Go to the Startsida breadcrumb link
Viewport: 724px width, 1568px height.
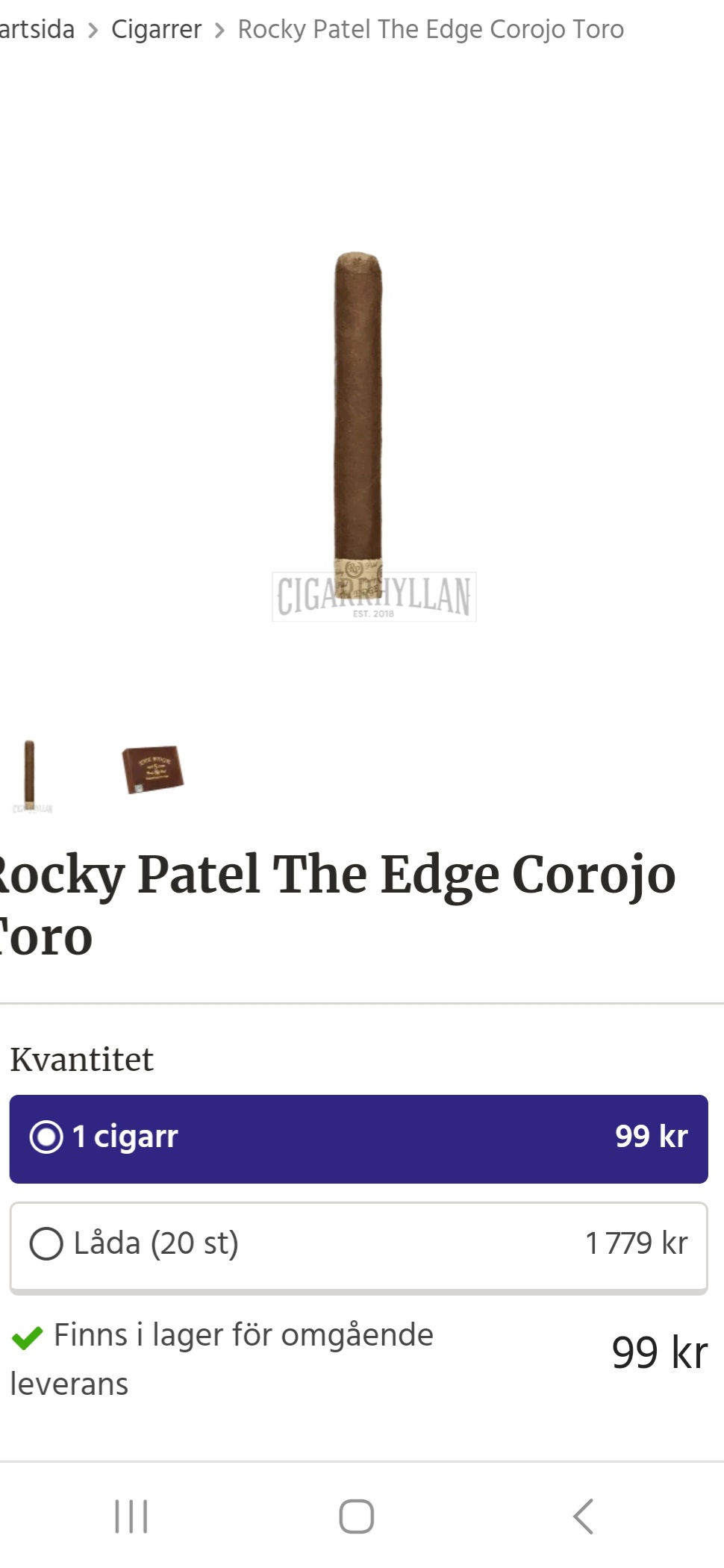(37, 29)
